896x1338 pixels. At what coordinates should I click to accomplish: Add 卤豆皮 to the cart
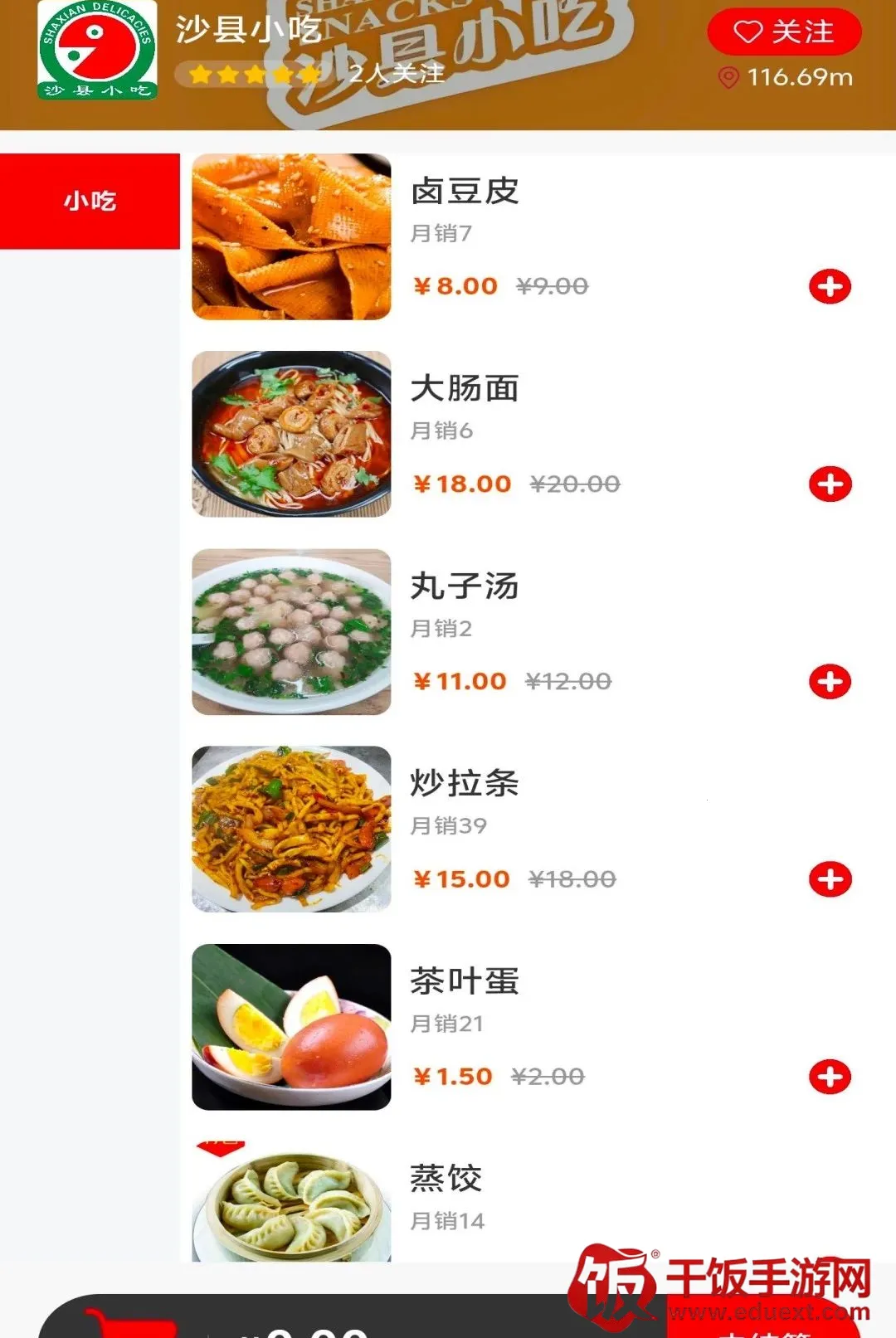(x=830, y=287)
